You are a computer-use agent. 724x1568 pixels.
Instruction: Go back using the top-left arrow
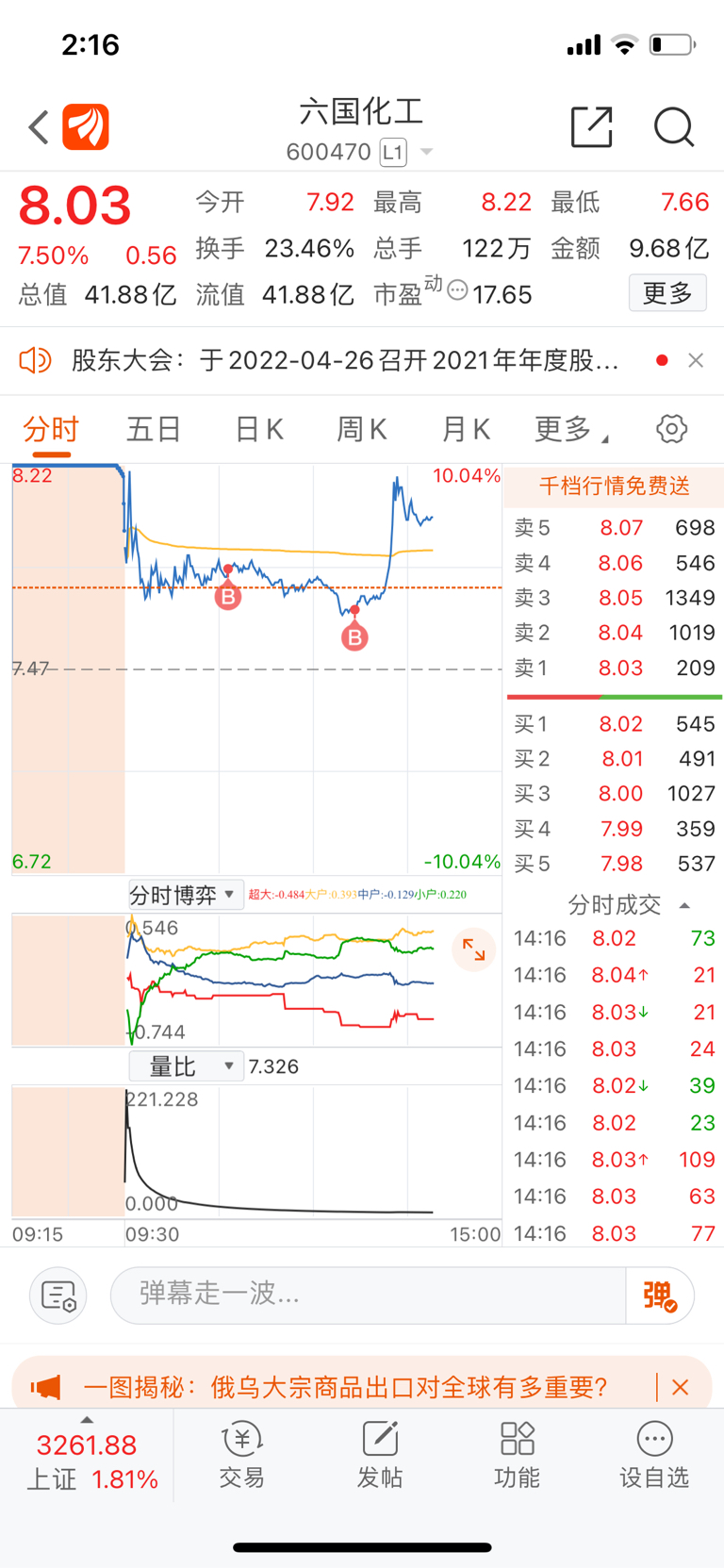click(x=38, y=127)
